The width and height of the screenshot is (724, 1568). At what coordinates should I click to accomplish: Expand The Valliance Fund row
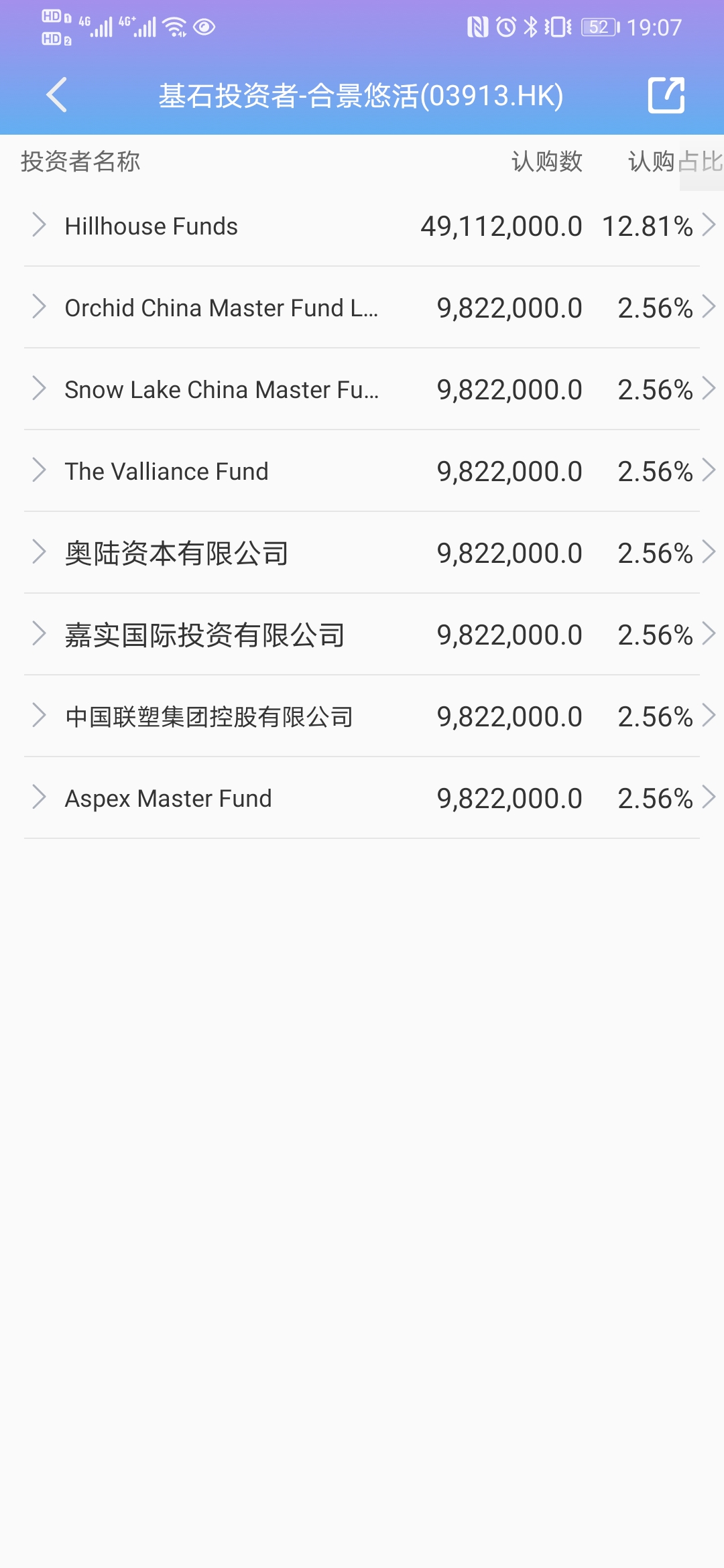point(39,470)
